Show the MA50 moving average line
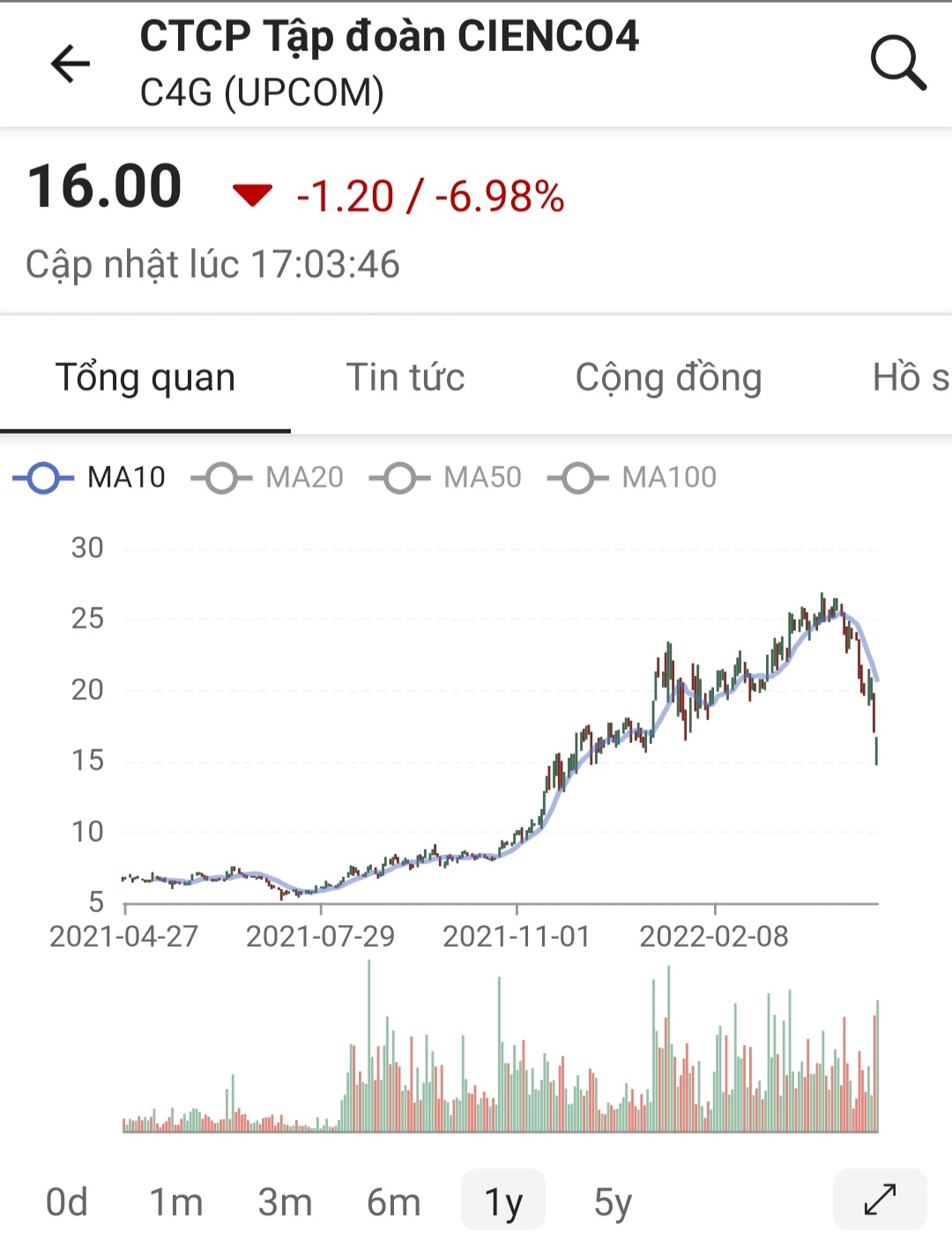The image size is (952, 1256). pos(446,478)
